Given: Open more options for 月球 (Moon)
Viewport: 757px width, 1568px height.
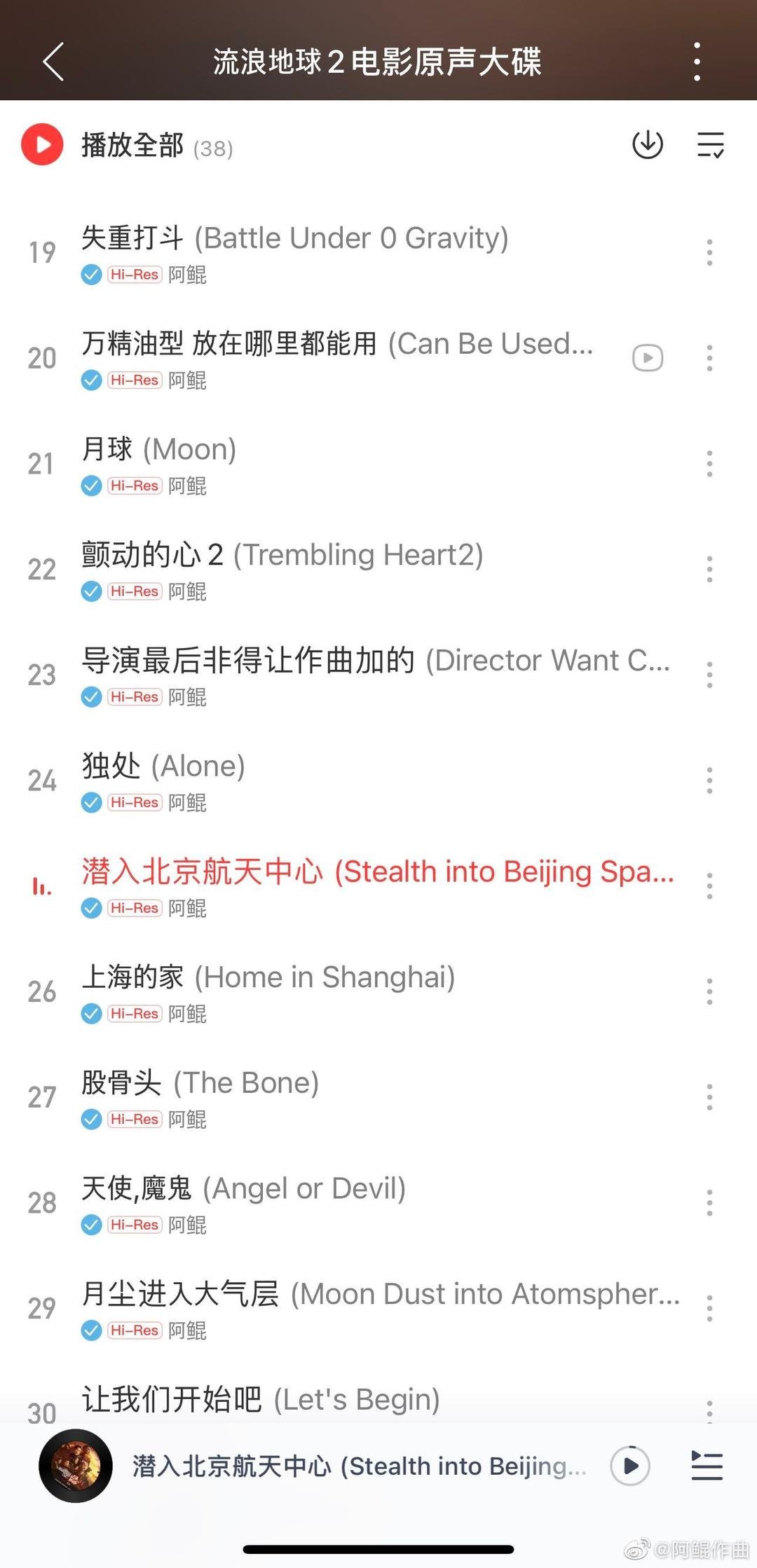Looking at the screenshot, I should coord(709,464).
